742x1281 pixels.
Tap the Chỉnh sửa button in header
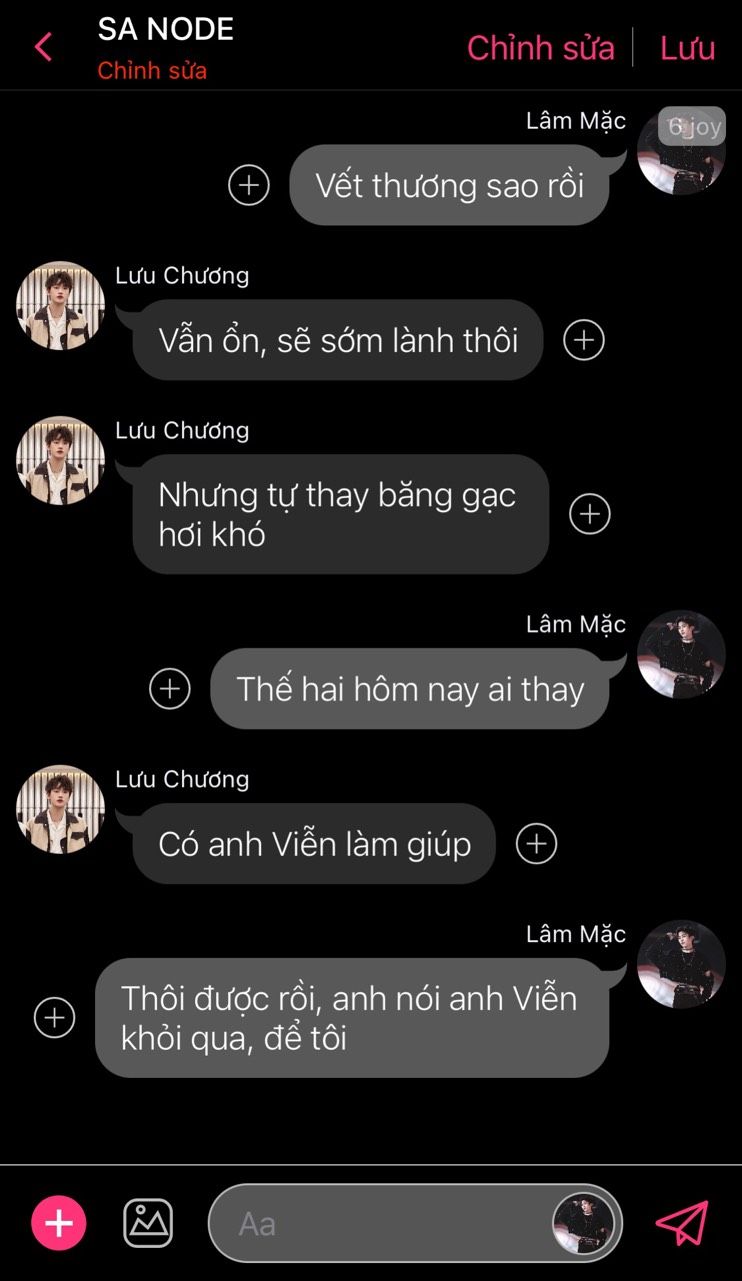(540, 48)
